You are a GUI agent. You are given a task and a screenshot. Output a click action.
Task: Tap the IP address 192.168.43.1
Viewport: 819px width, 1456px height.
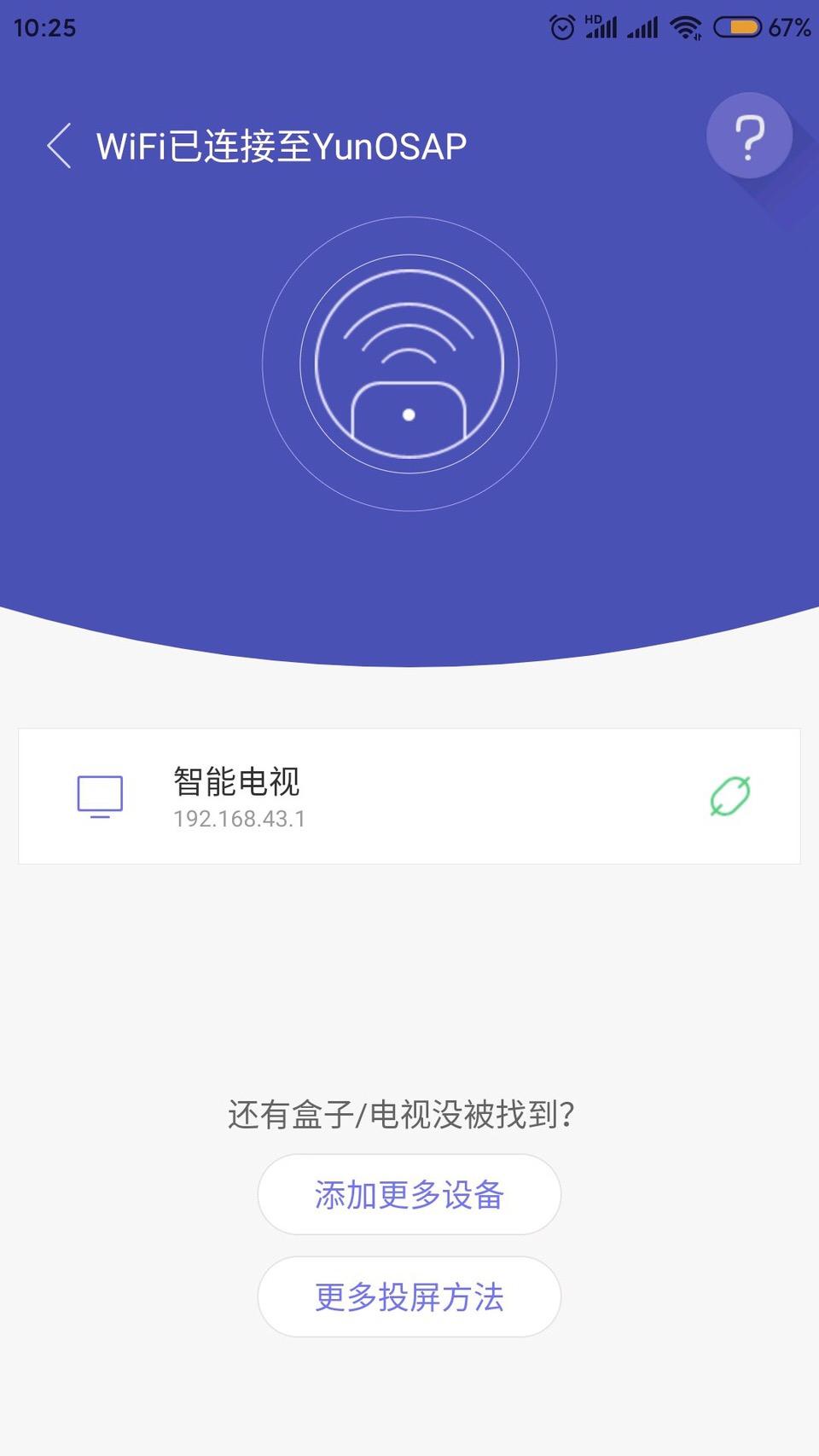point(239,819)
